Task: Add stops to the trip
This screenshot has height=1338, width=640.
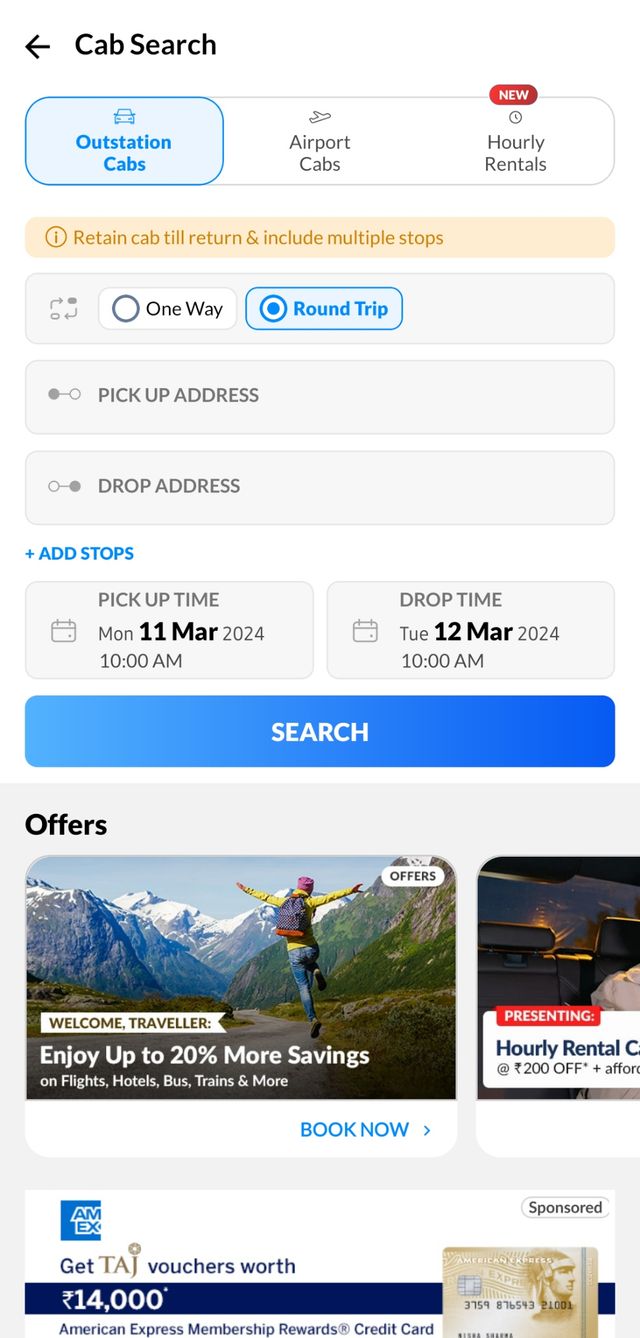Action: (x=80, y=554)
